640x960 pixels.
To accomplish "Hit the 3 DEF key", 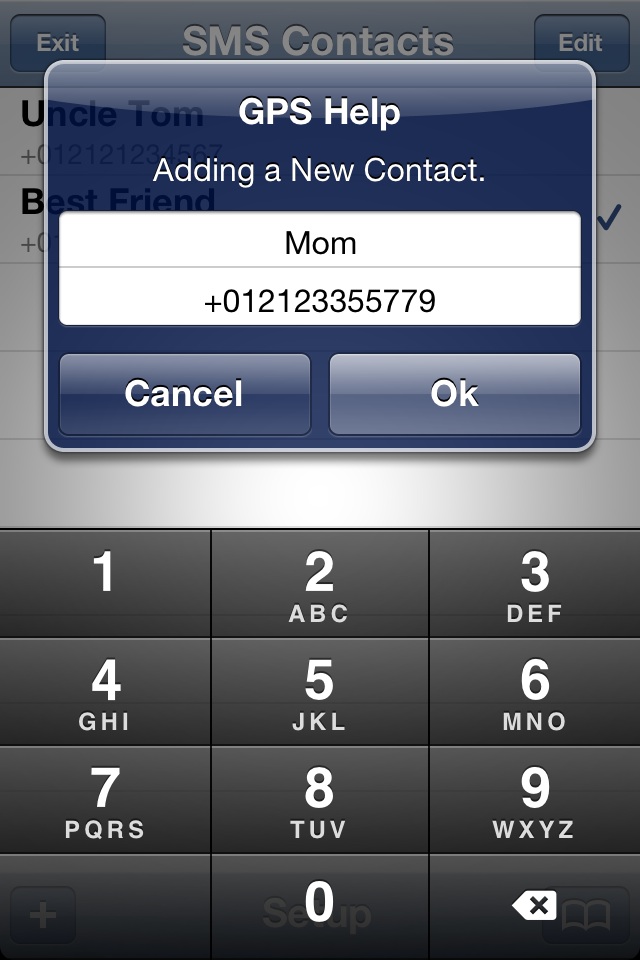I will pyautogui.click(x=535, y=584).
